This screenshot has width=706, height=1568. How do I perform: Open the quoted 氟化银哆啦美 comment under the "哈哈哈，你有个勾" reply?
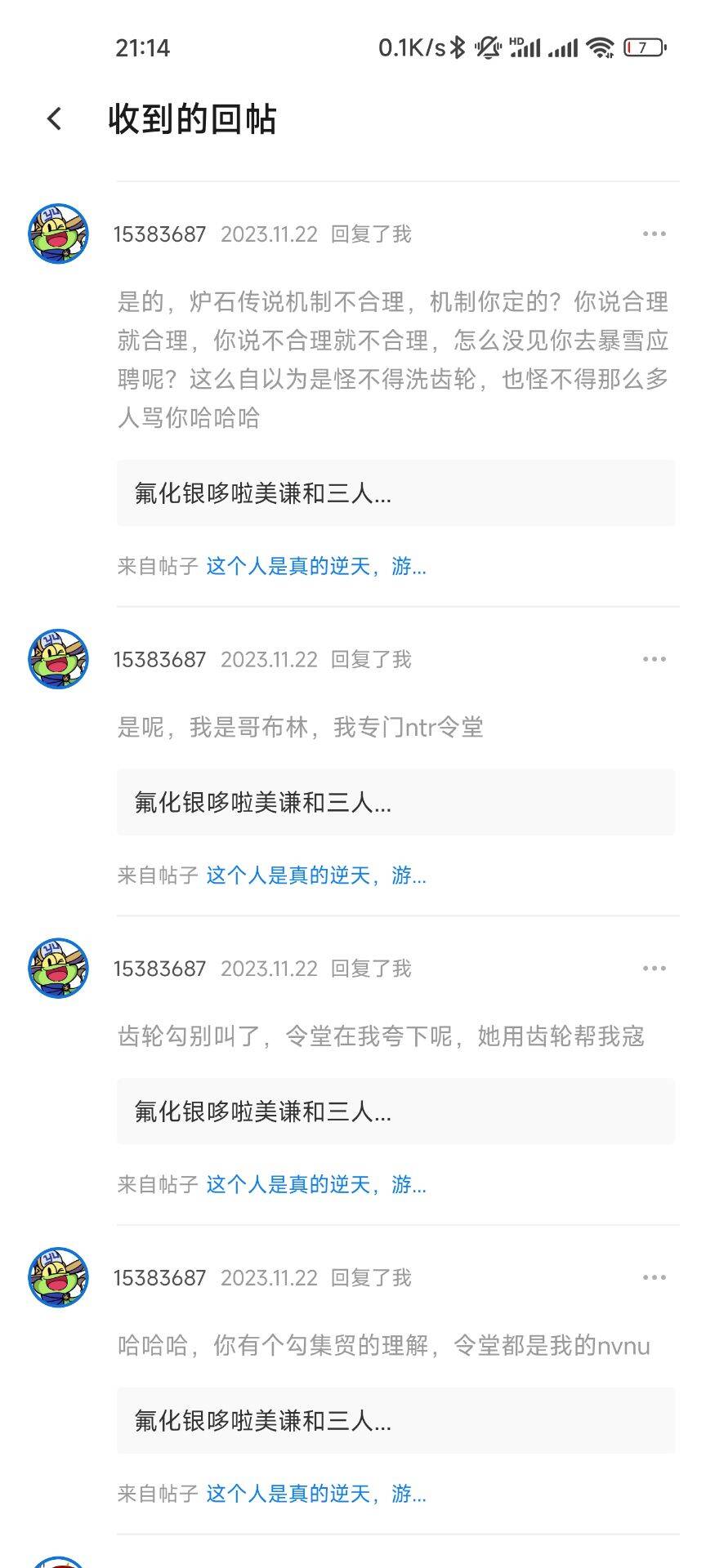click(395, 1421)
